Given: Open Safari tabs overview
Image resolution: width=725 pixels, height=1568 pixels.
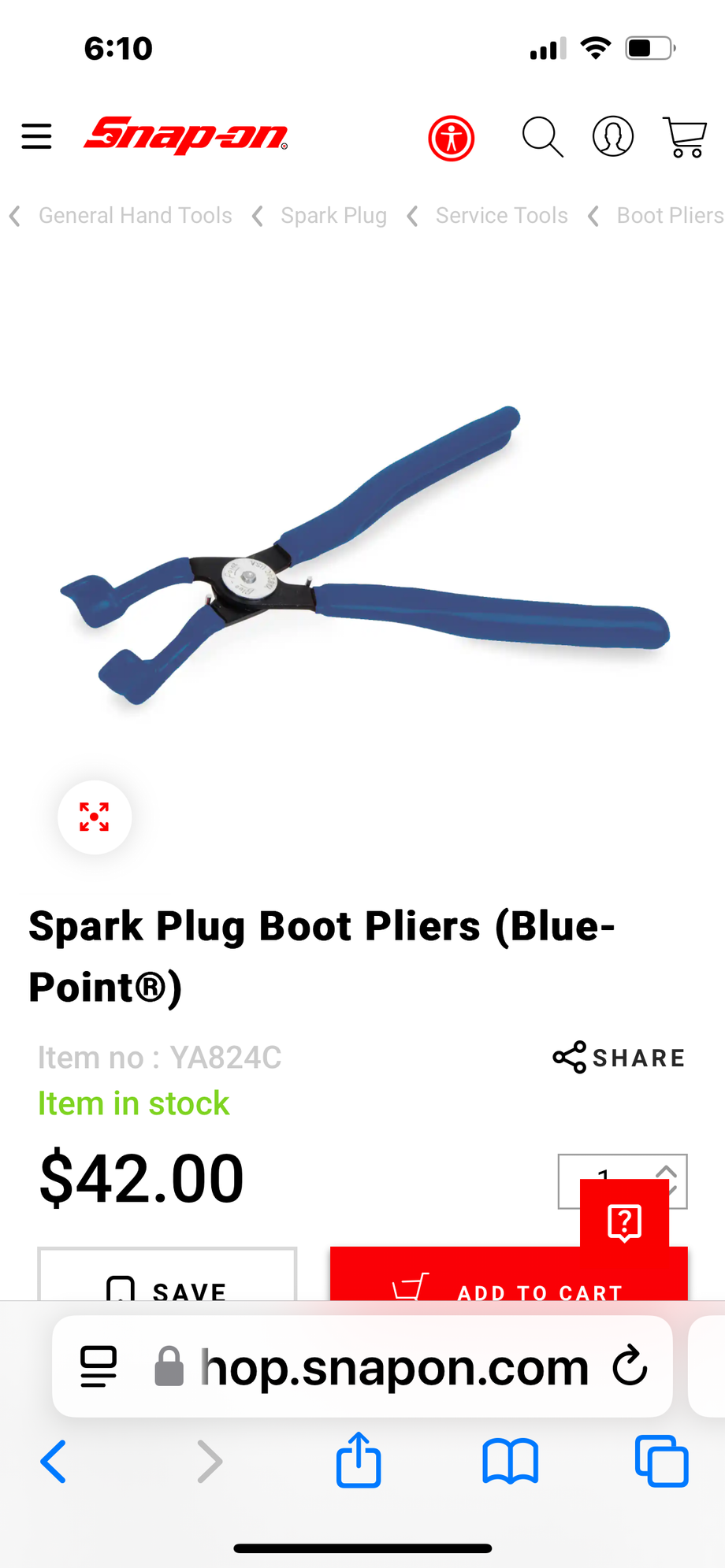Looking at the screenshot, I should click(x=661, y=1462).
